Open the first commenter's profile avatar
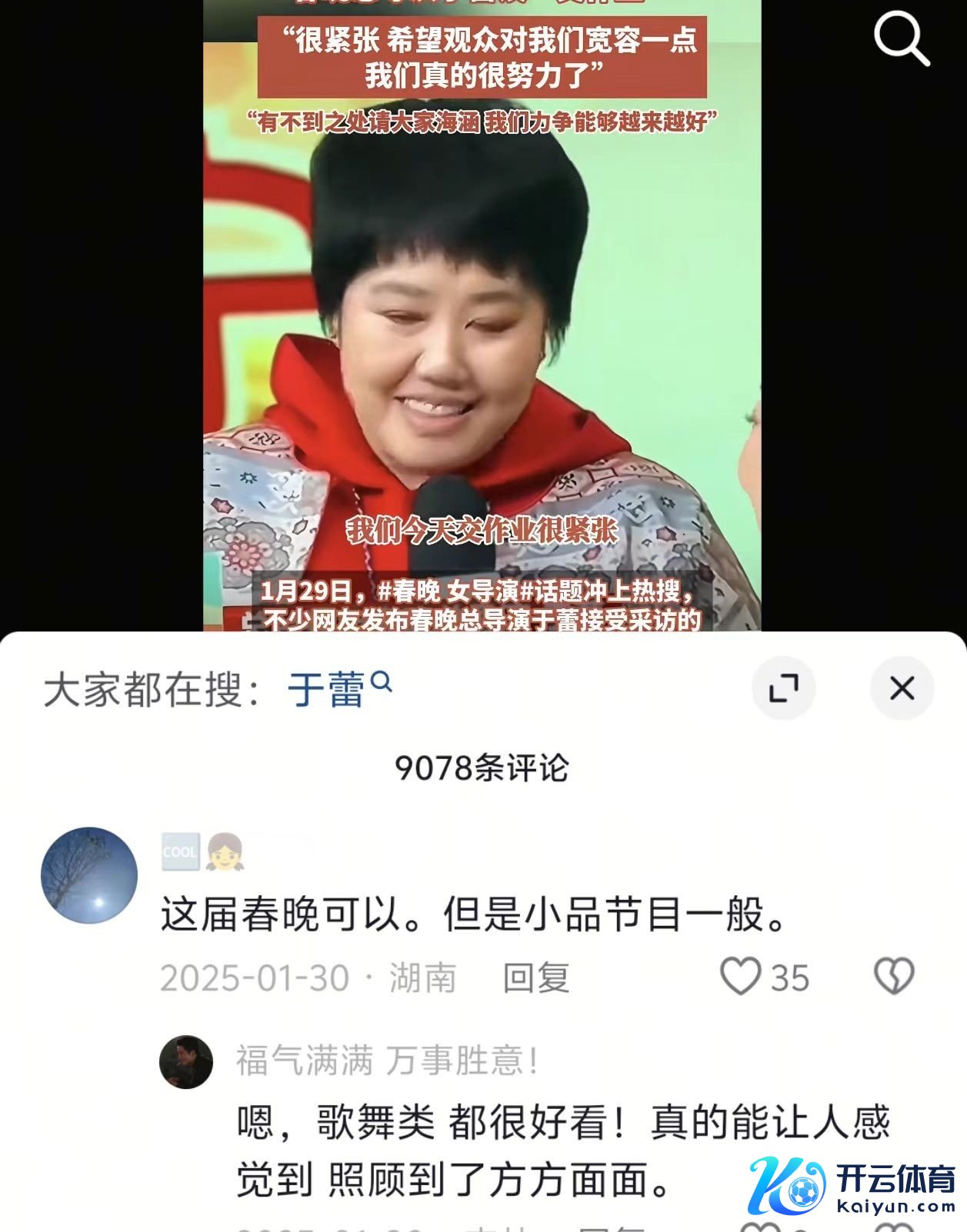Screen dimensions: 967x1232 89,875
